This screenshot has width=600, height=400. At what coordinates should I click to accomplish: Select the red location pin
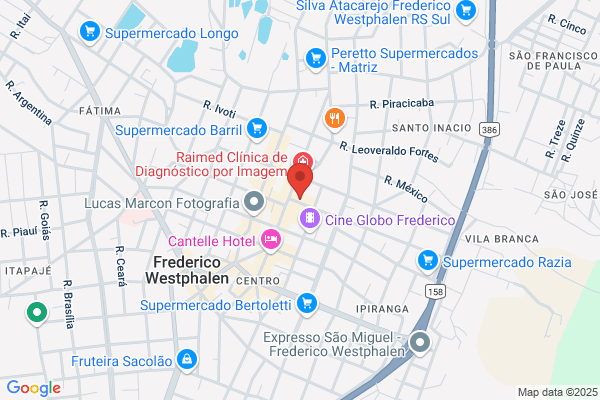point(301,183)
